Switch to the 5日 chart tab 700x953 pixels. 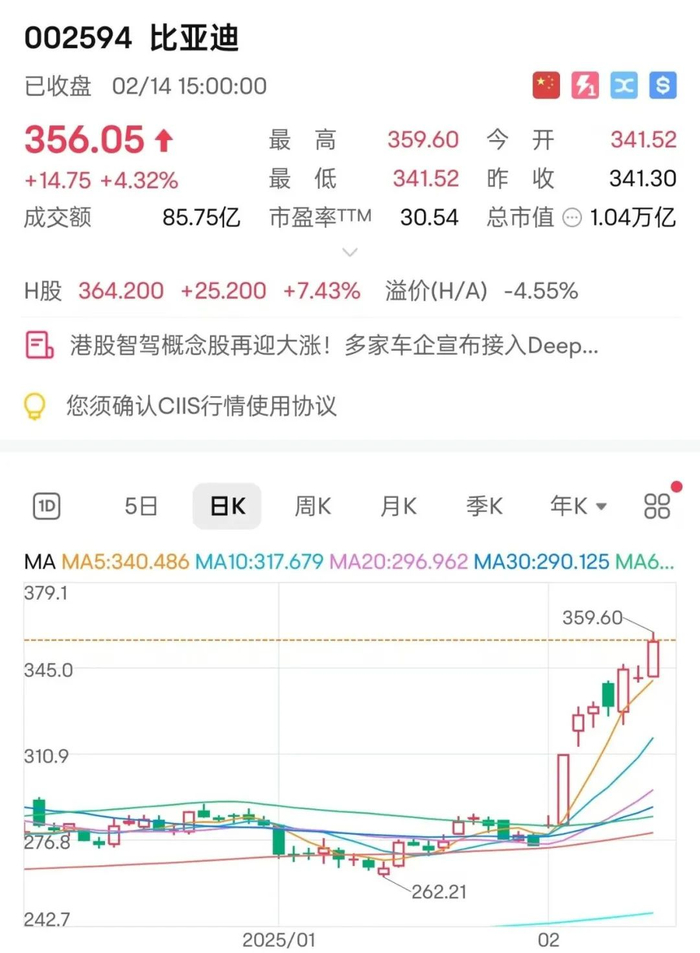[x=141, y=506]
